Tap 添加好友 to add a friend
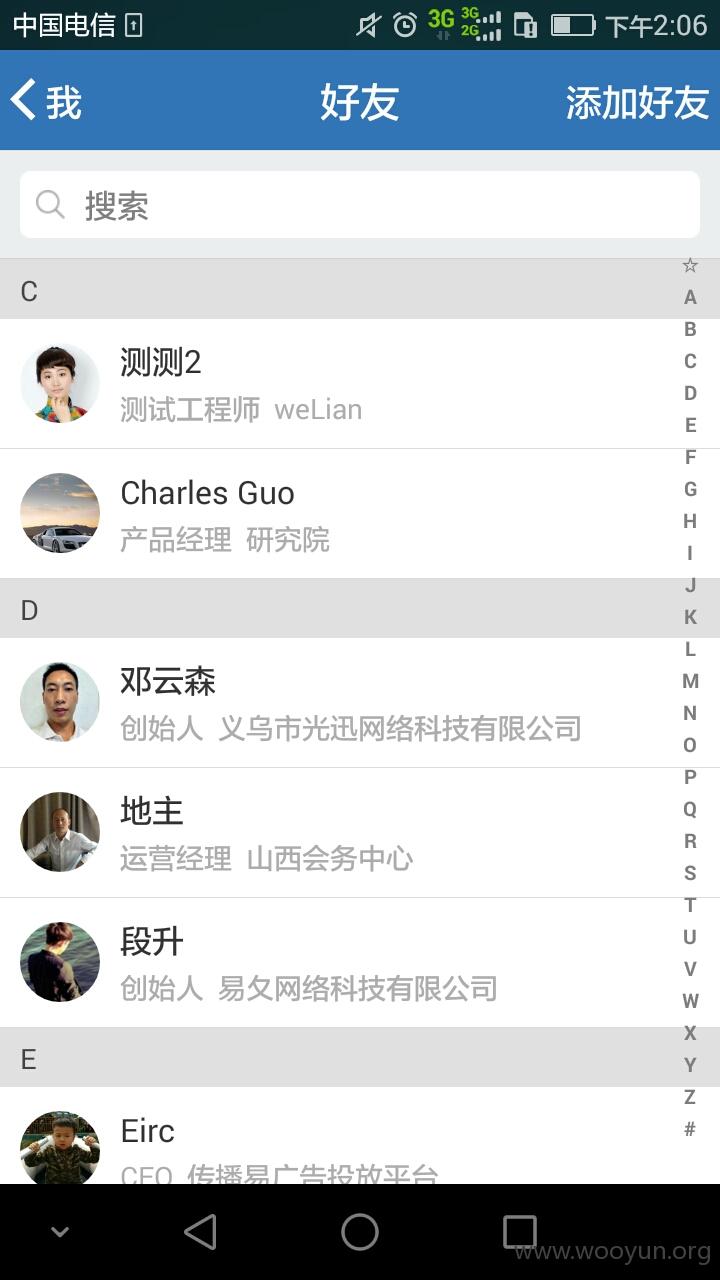720x1280 pixels. point(637,102)
